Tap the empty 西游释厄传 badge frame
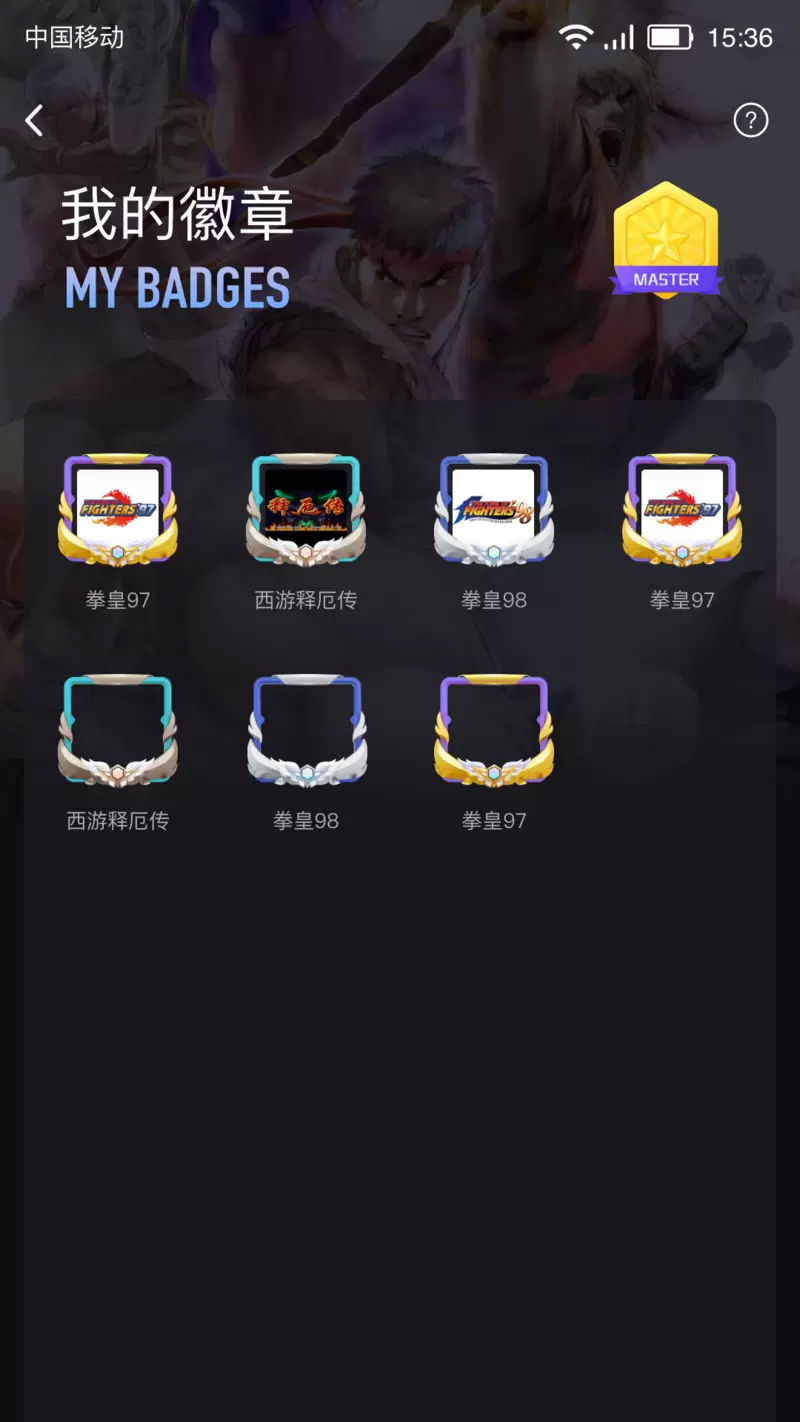This screenshot has height=1422, width=800. [118, 731]
